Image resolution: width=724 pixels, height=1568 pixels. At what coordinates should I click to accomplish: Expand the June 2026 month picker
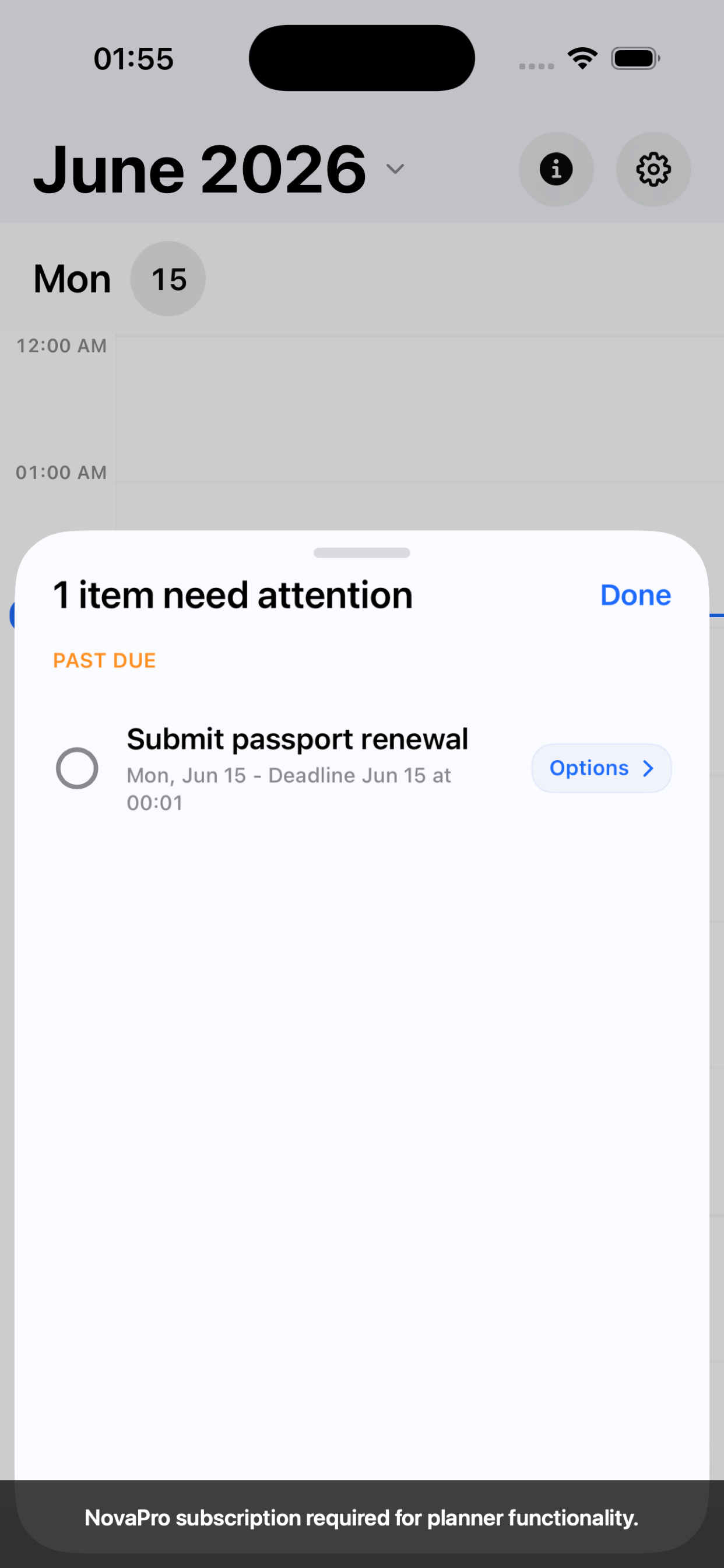pyautogui.click(x=219, y=169)
